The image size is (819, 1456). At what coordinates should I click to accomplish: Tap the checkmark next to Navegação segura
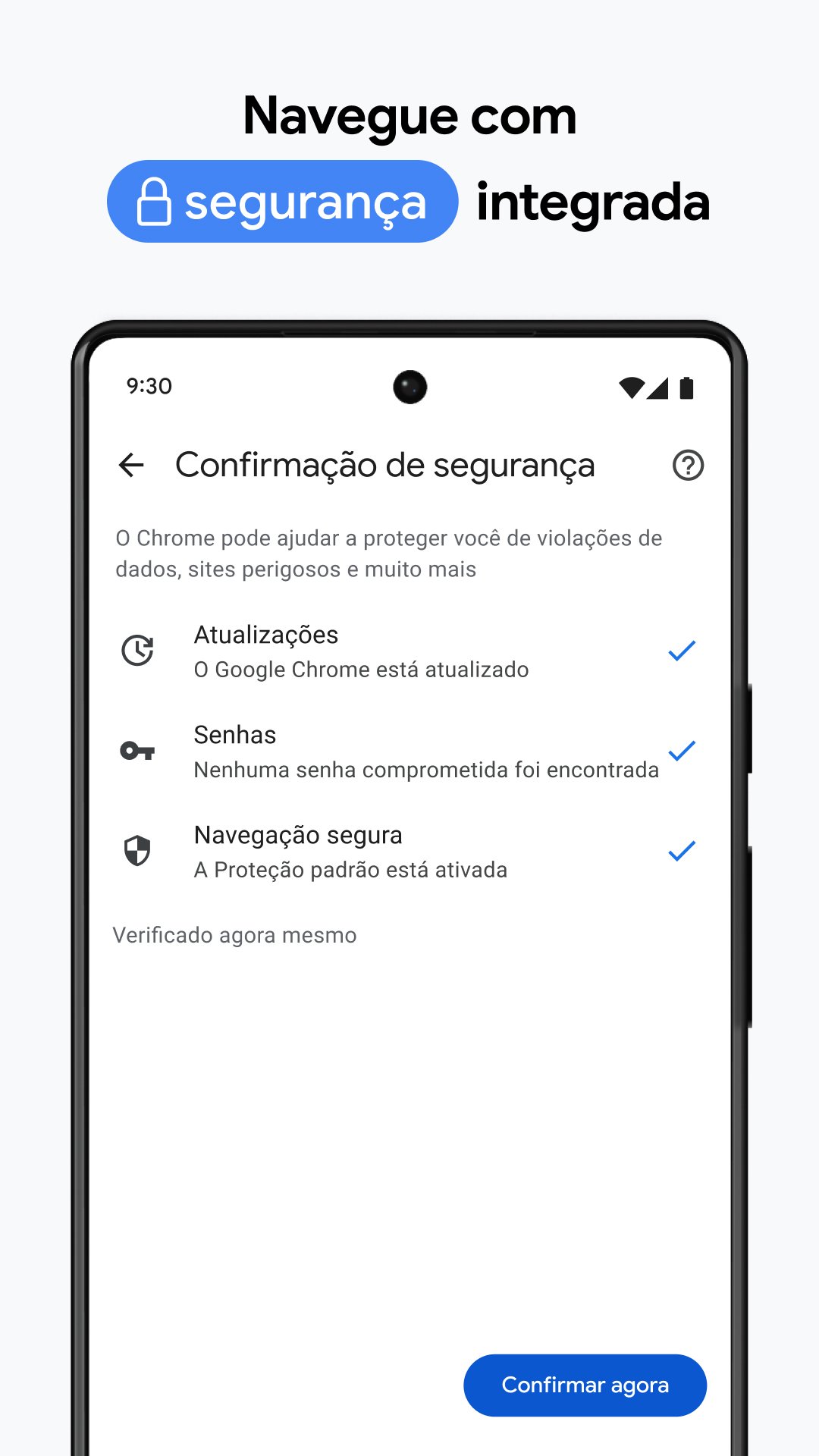tap(681, 851)
